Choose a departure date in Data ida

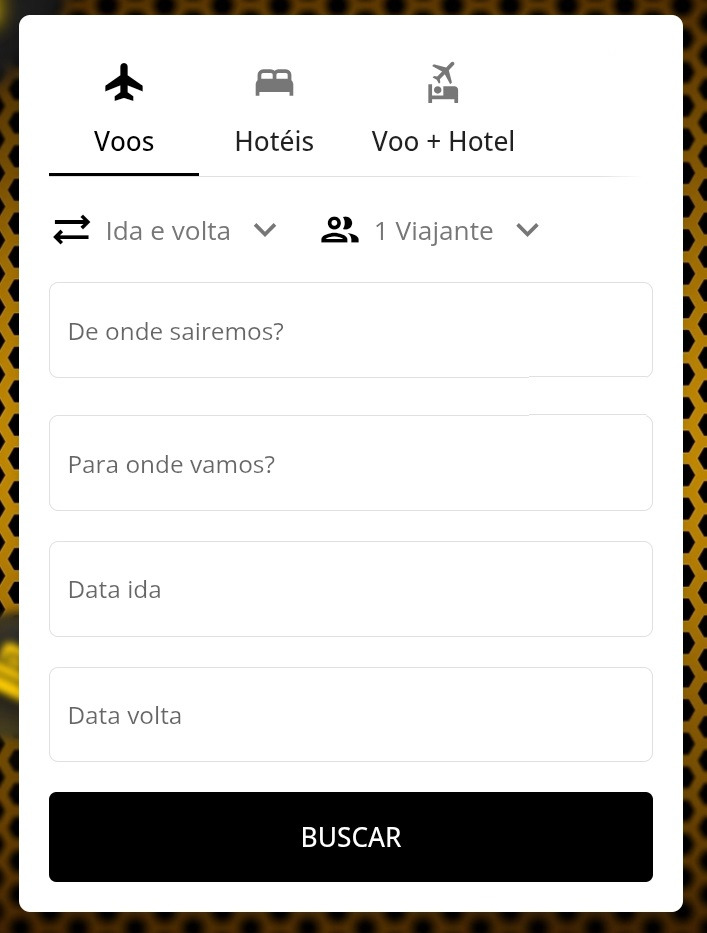coord(350,589)
